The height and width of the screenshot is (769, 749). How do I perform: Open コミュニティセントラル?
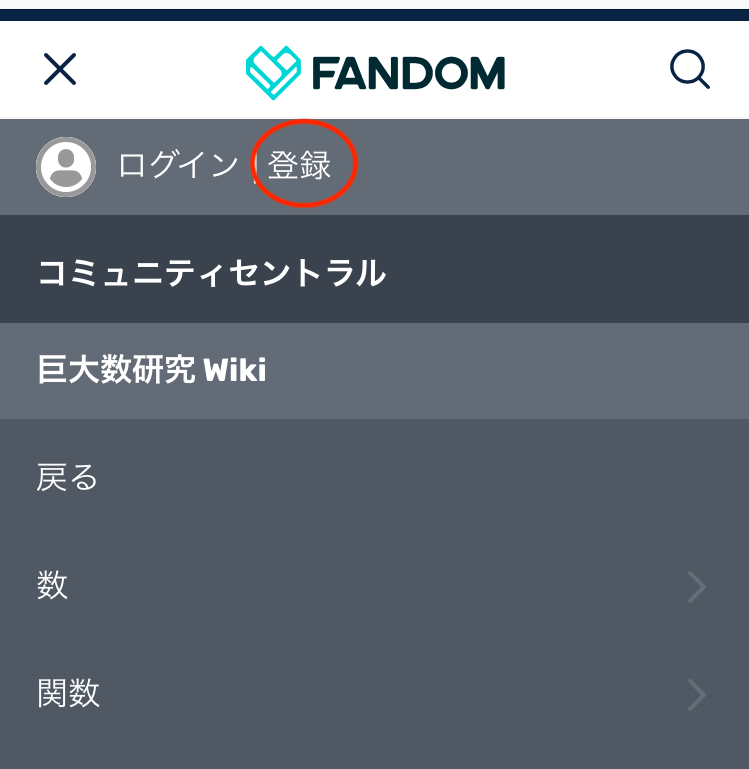(x=374, y=269)
